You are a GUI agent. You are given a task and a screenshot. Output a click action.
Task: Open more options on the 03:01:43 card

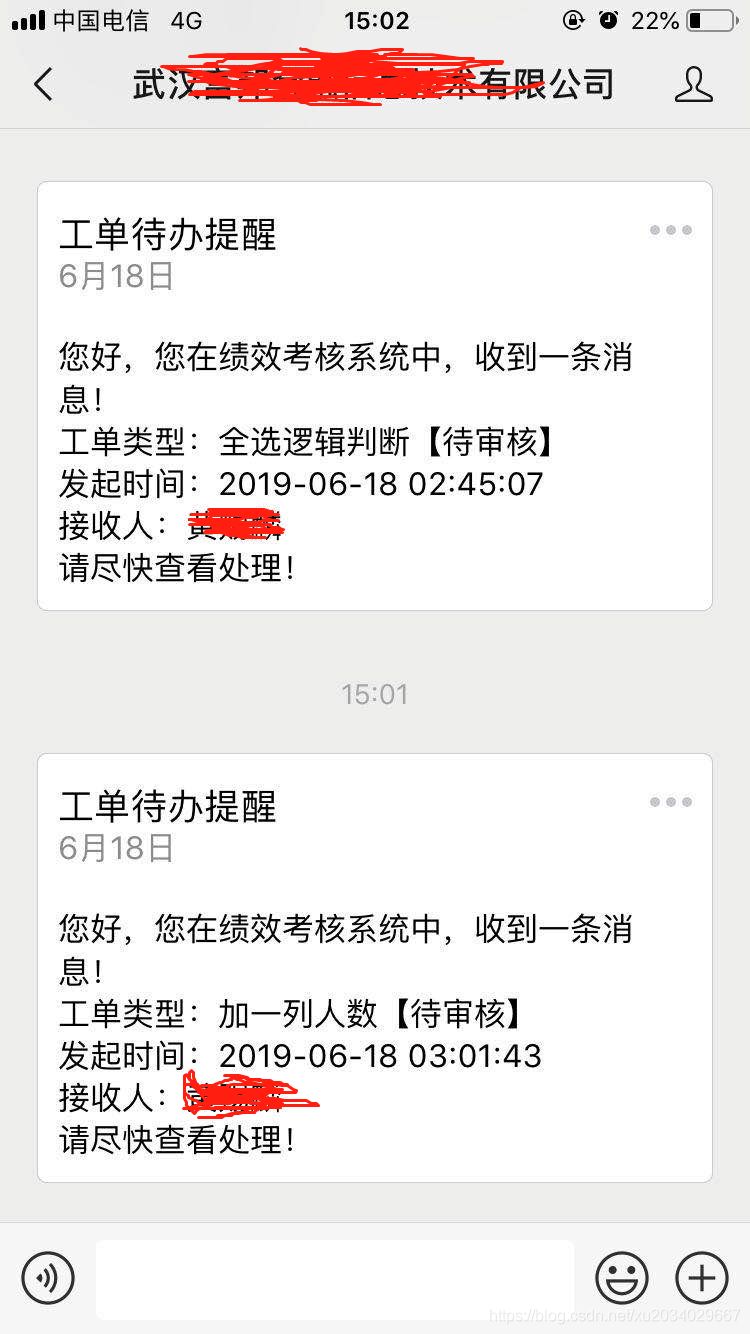pos(670,802)
